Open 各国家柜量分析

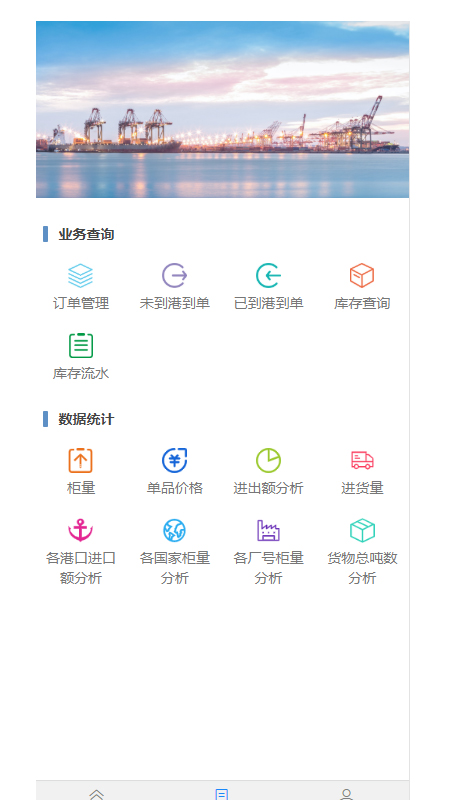[174, 552]
